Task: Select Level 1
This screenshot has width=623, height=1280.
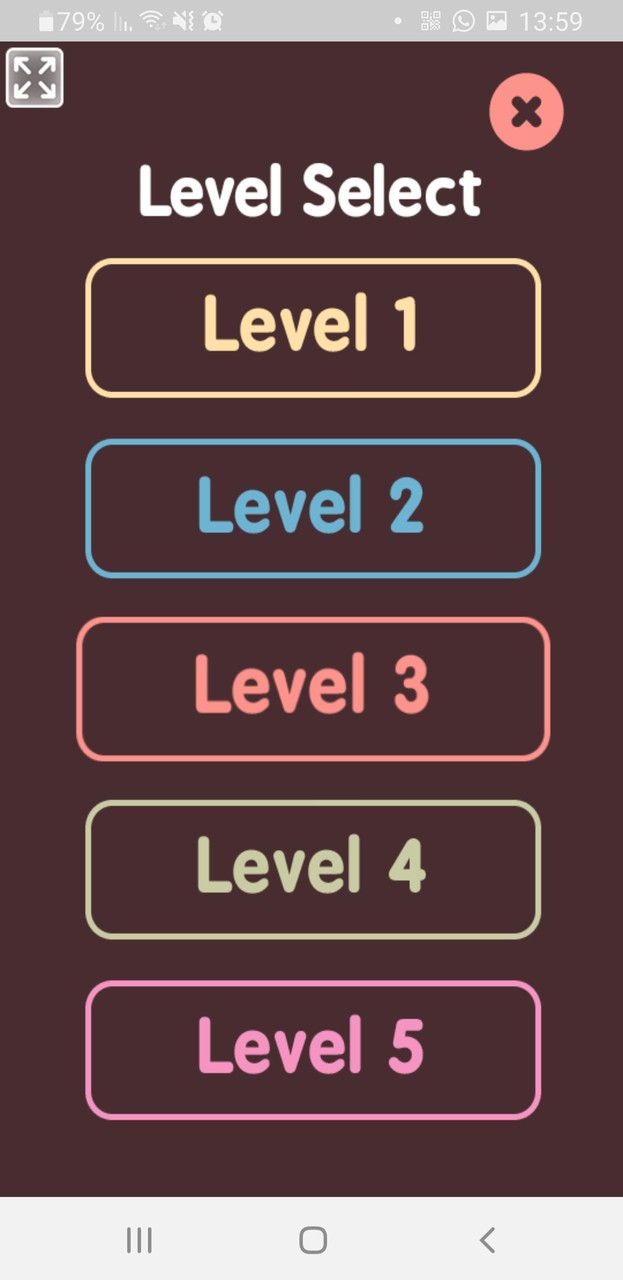Action: (313, 328)
